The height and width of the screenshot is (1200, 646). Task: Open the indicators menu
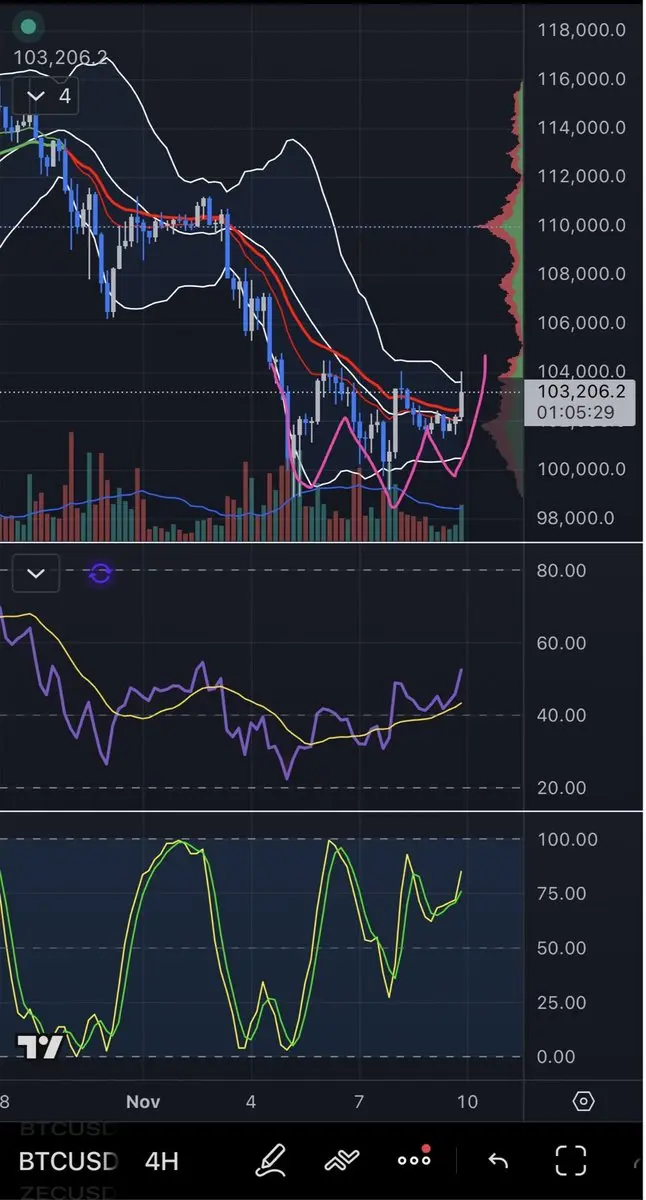342,1160
